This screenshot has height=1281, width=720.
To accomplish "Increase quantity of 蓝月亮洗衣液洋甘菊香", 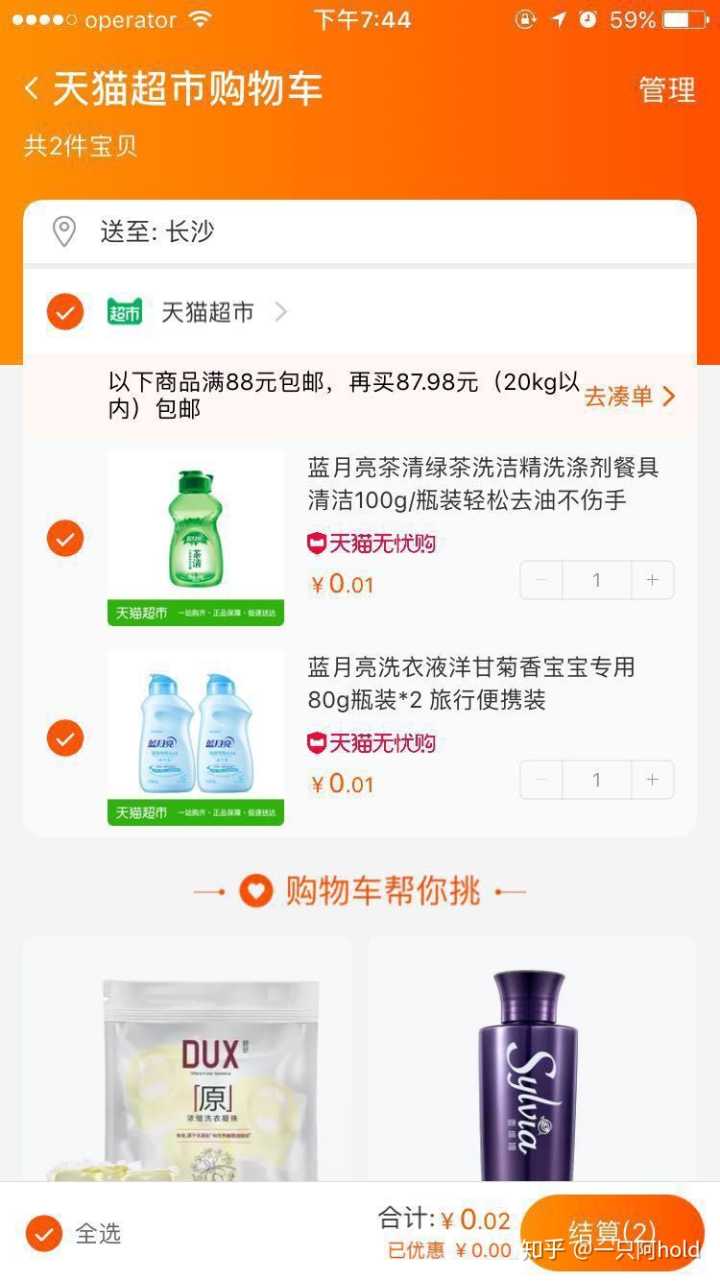I will (x=653, y=780).
